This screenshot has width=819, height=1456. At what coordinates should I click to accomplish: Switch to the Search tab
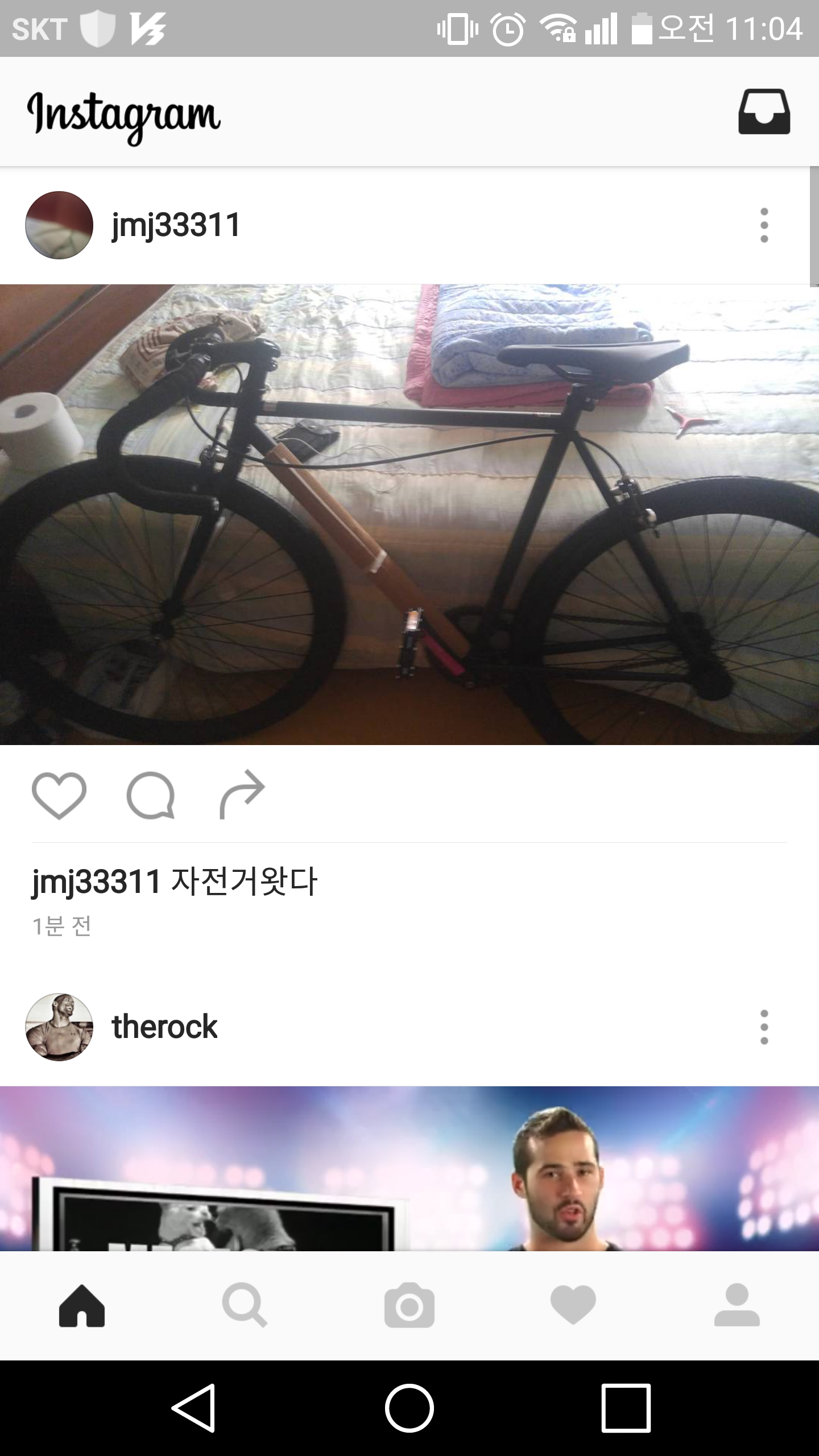[245, 1306]
